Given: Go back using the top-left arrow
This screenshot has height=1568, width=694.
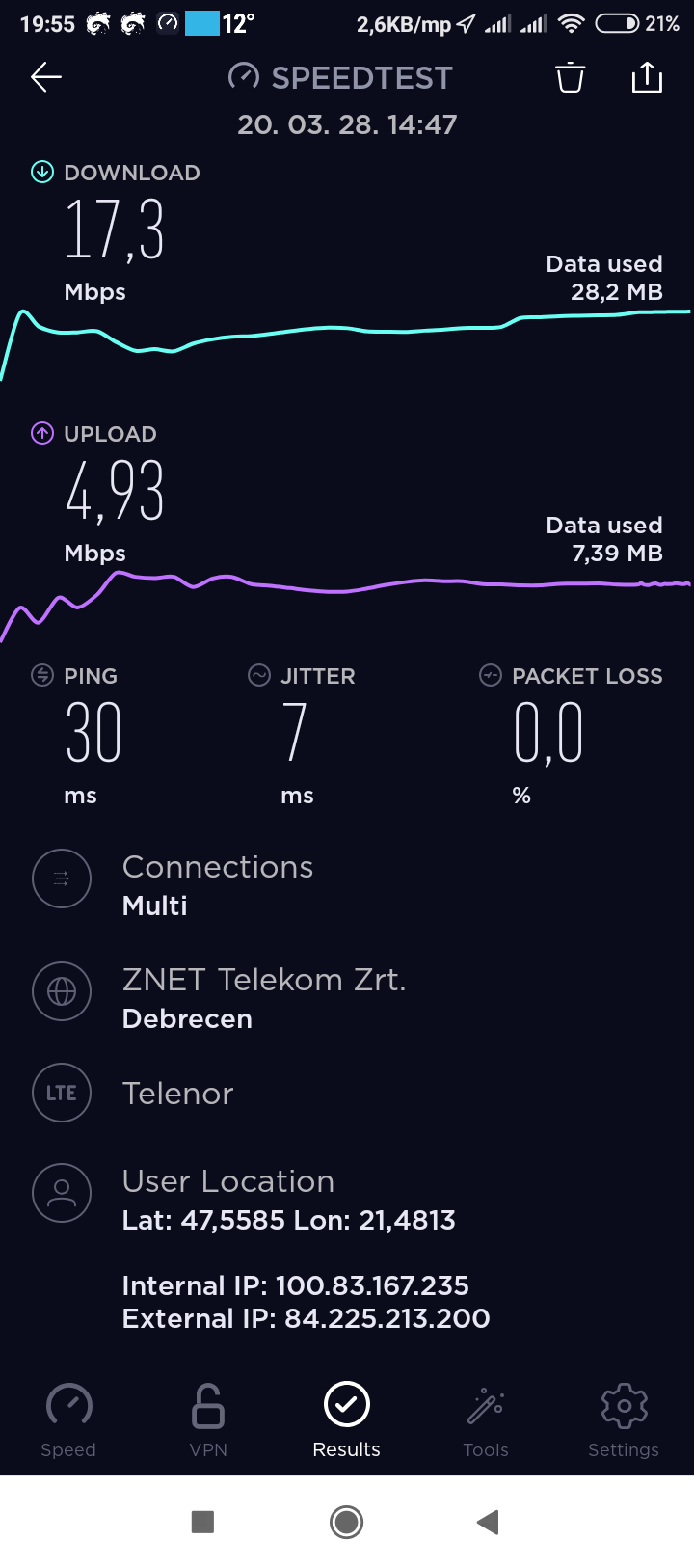Looking at the screenshot, I should 46,78.
